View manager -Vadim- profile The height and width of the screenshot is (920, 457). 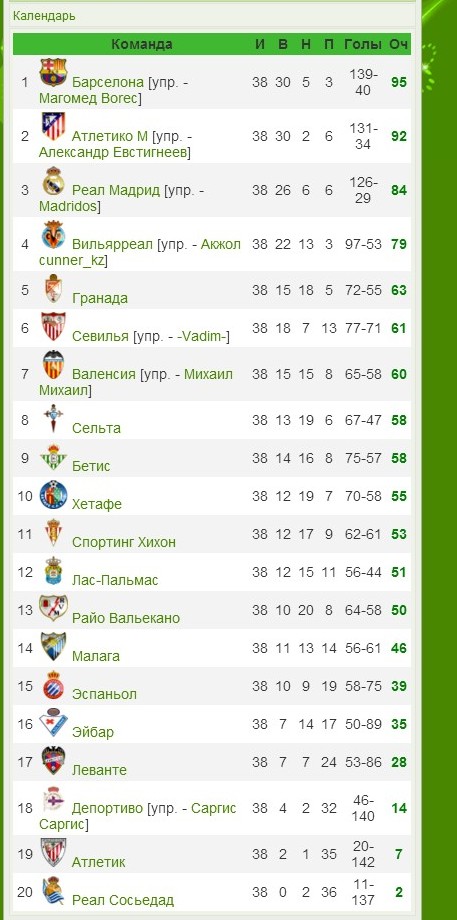[x=202, y=336]
